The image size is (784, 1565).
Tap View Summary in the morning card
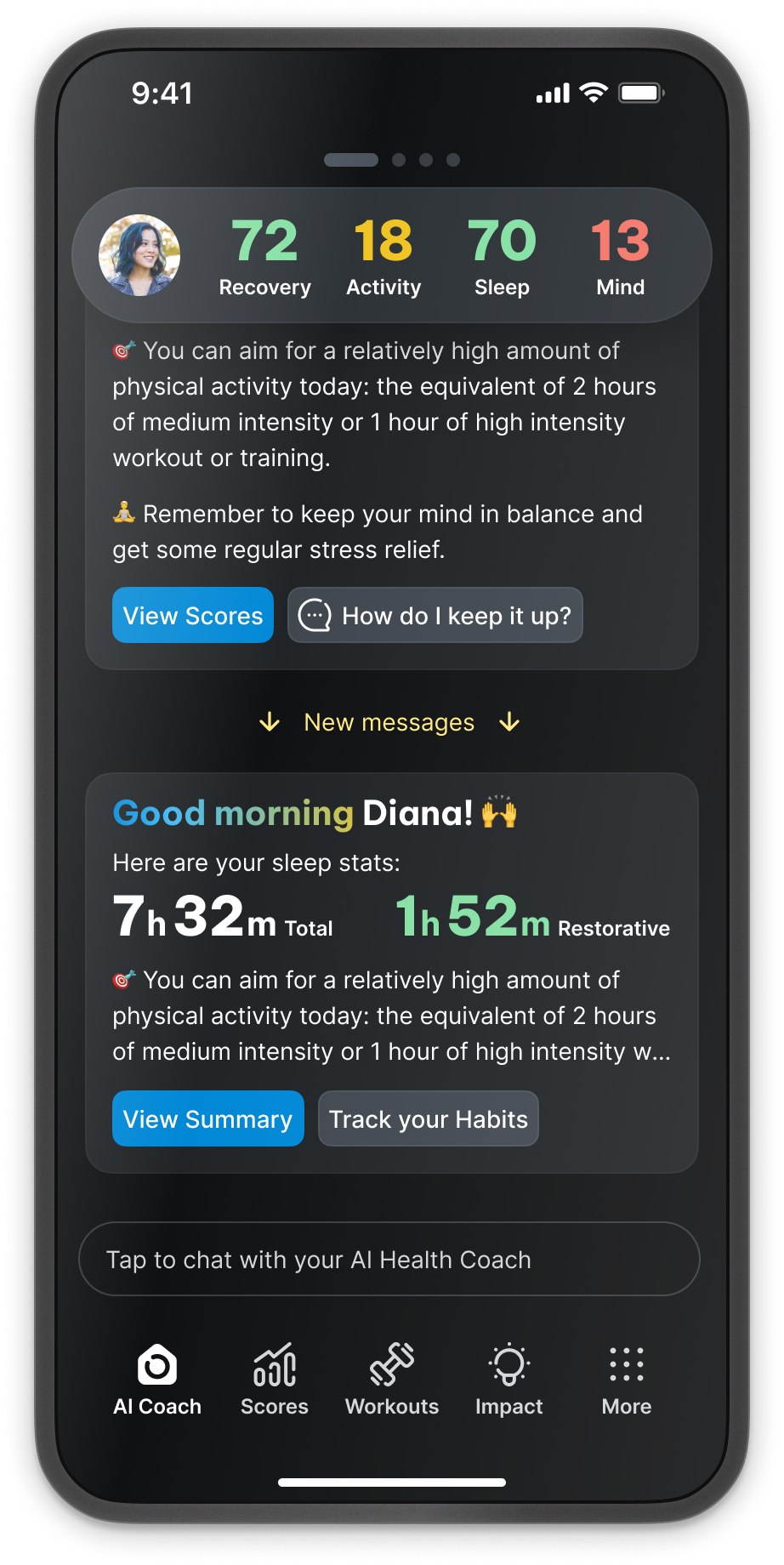208,1118
